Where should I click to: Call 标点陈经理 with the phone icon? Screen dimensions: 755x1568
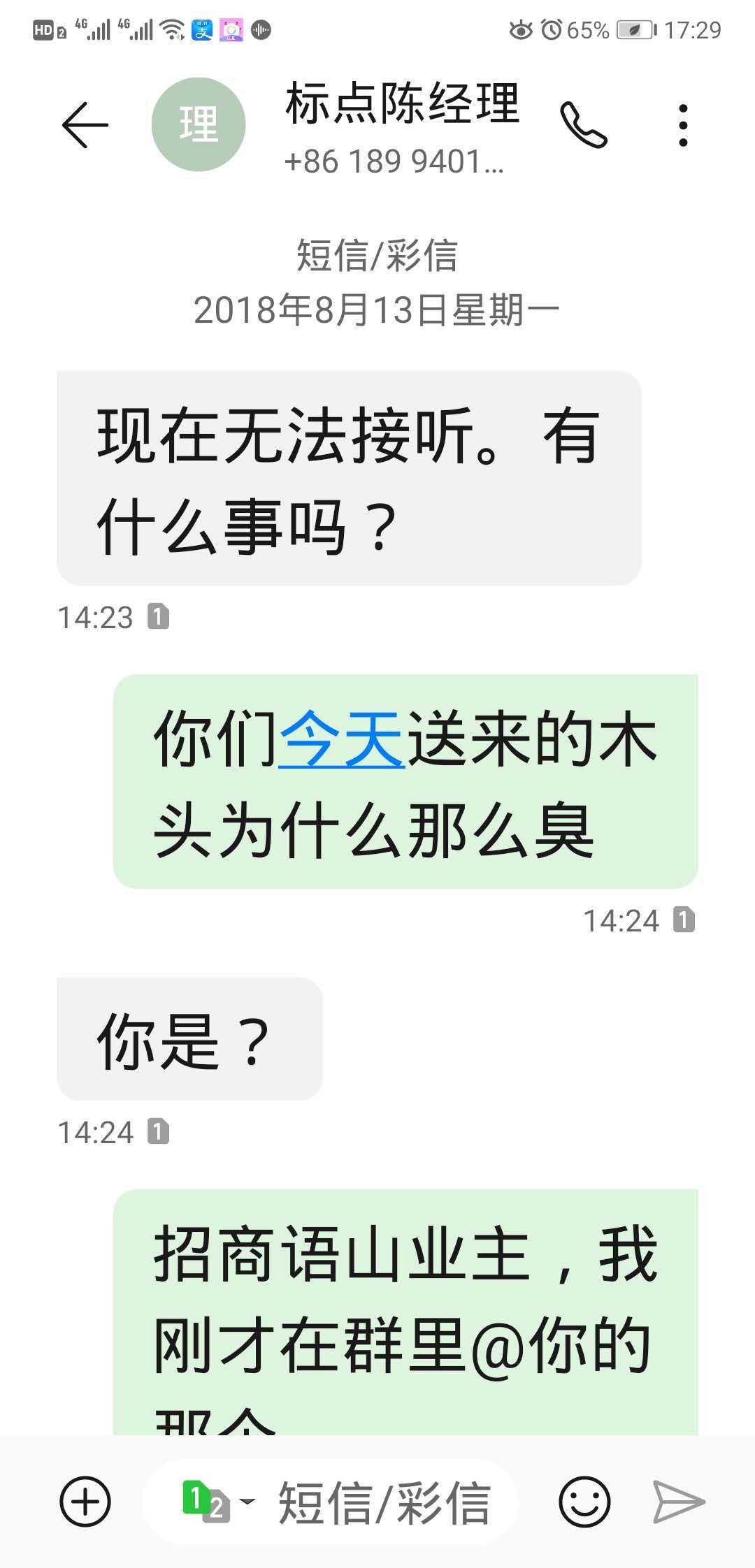tap(584, 125)
